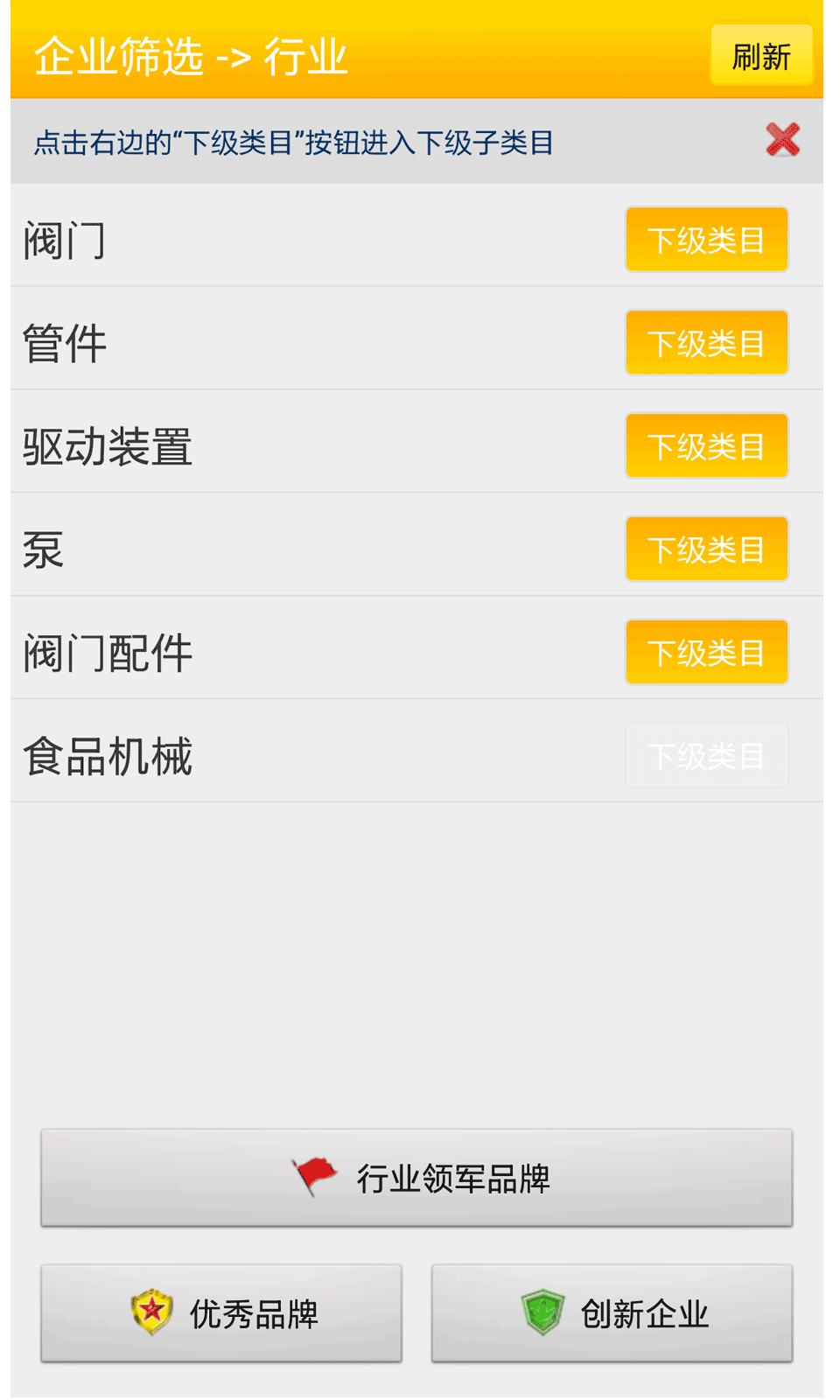The width and height of the screenshot is (840, 1400).
Task: View 创新企业 companies
Action: [612, 1313]
